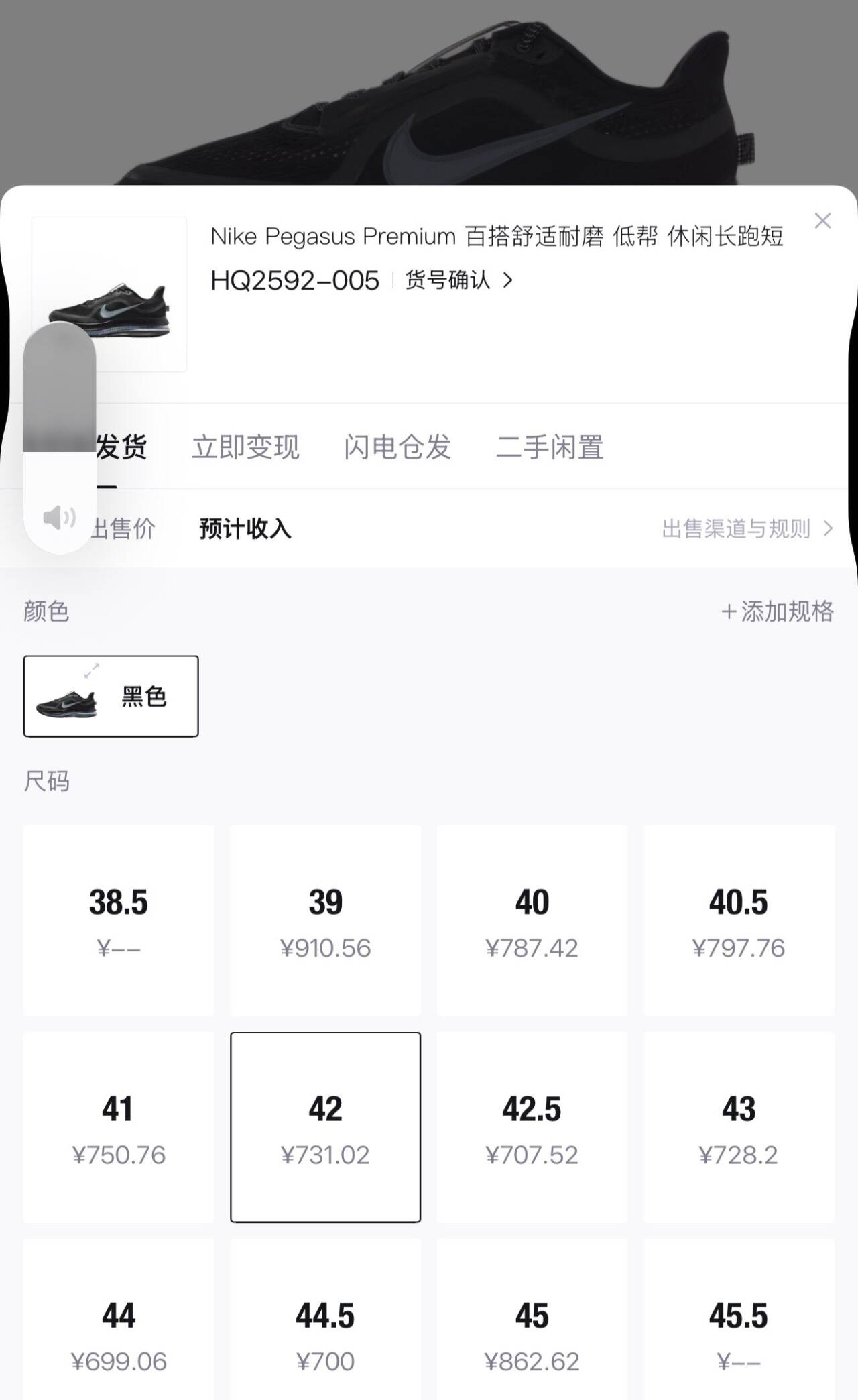Choose size 45 at ¥862.62

pyautogui.click(x=532, y=1334)
